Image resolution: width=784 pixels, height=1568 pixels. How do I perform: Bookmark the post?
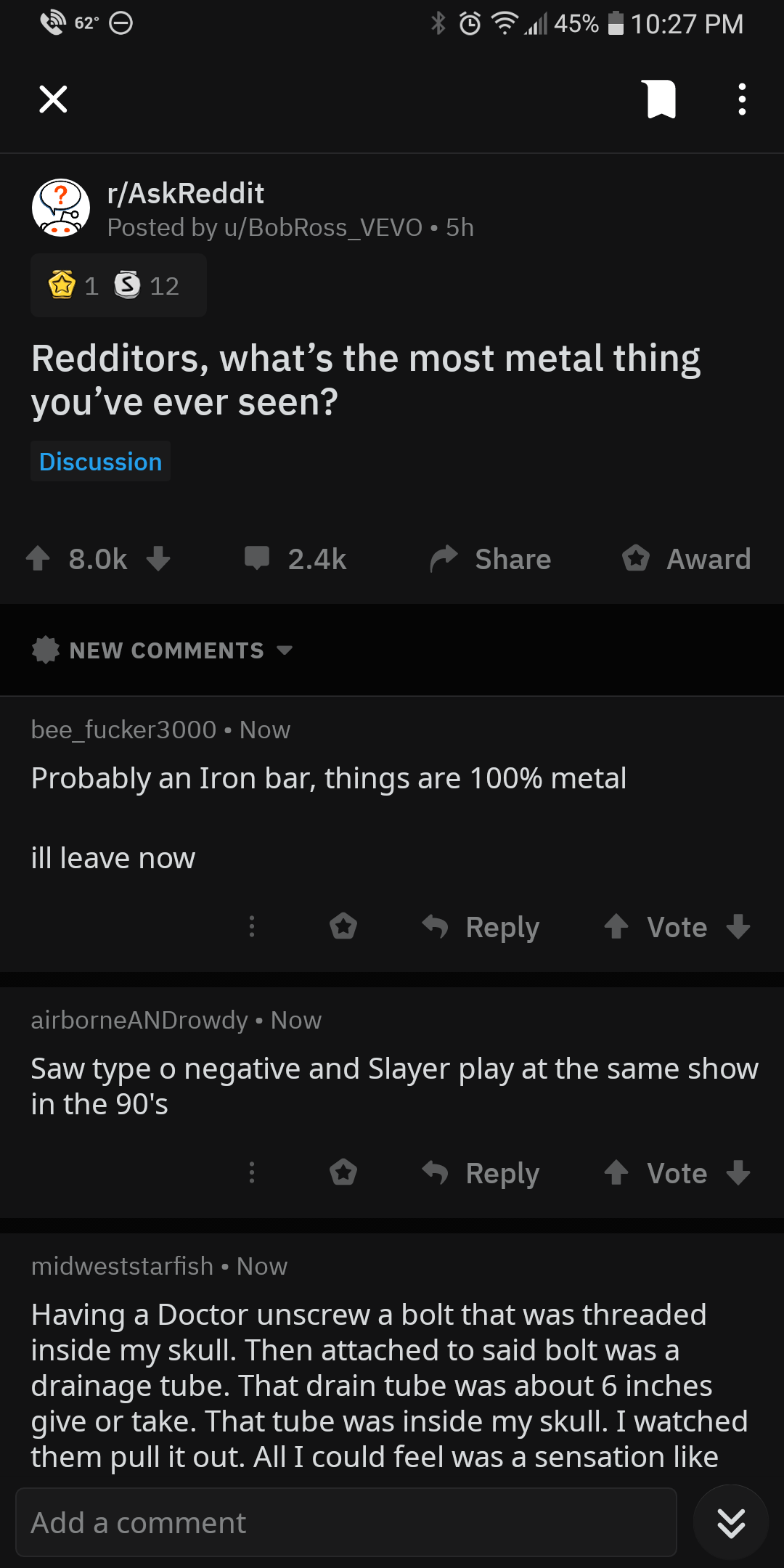pyautogui.click(x=660, y=99)
